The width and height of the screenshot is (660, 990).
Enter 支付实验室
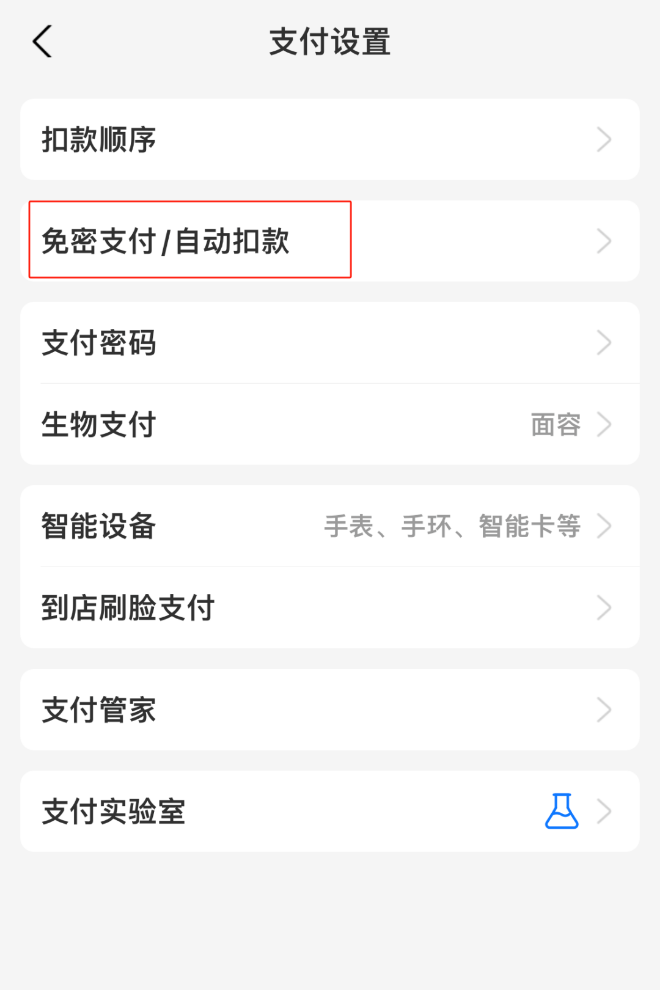pos(329,811)
